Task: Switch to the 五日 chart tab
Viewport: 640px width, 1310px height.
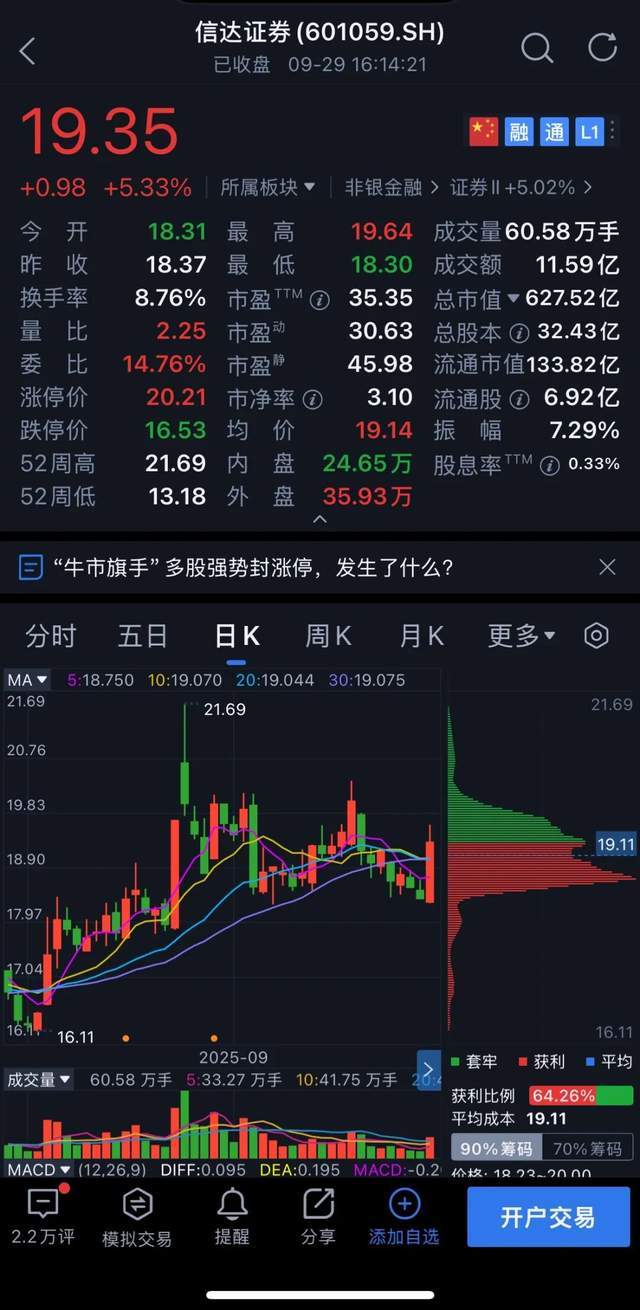Action: click(x=143, y=636)
